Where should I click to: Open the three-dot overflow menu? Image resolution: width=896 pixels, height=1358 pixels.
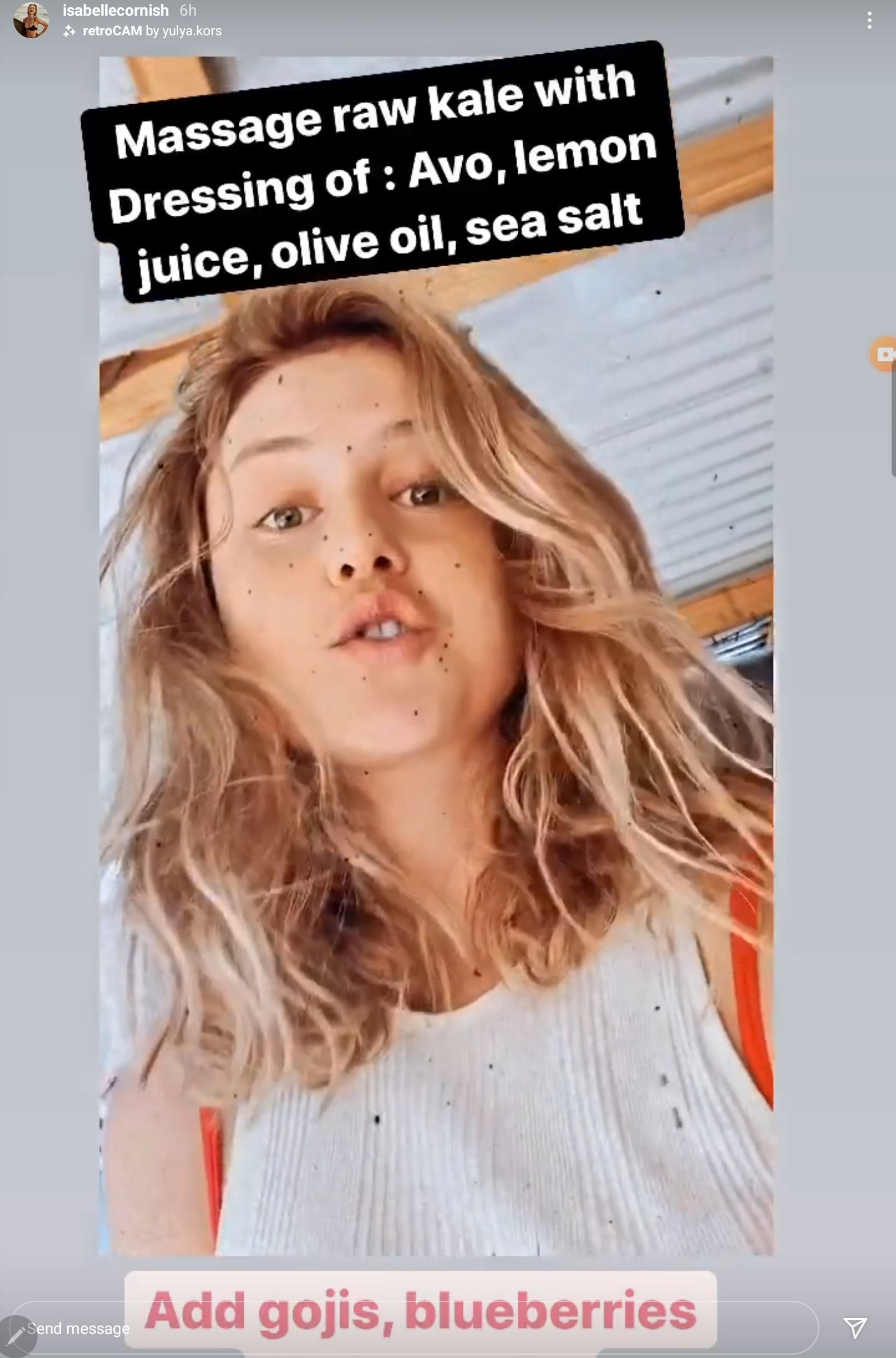point(869,21)
